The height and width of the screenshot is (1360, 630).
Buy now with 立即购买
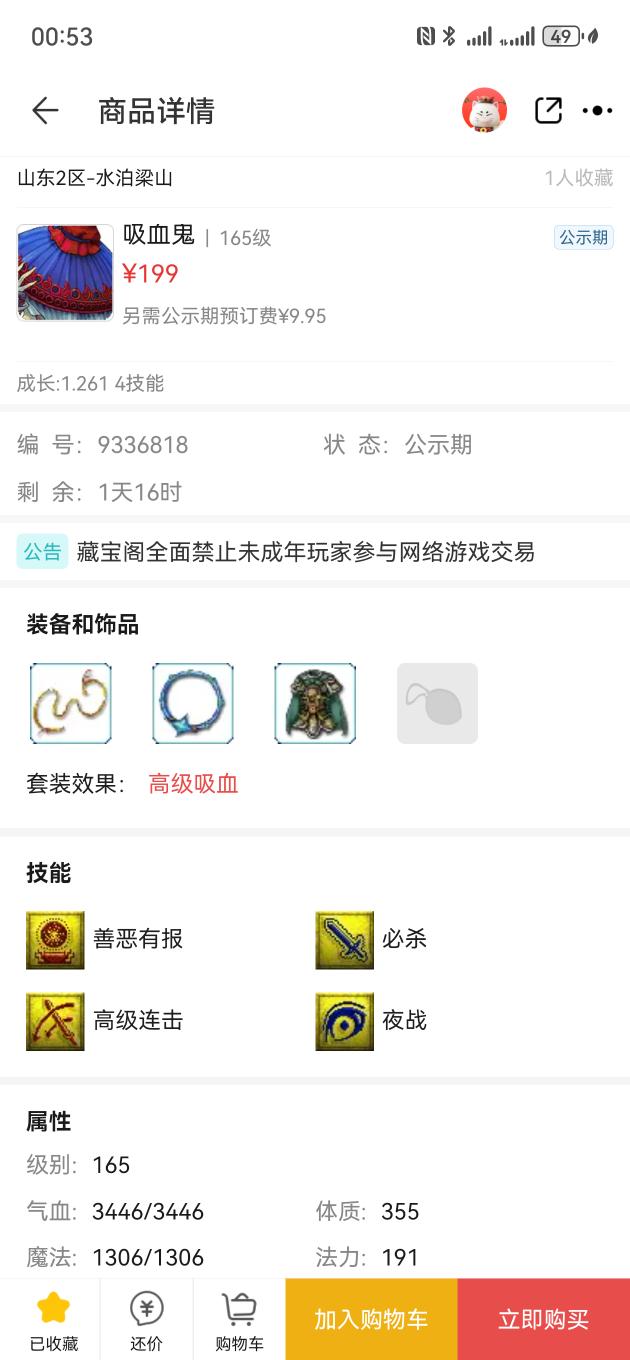[x=543, y=1319]
